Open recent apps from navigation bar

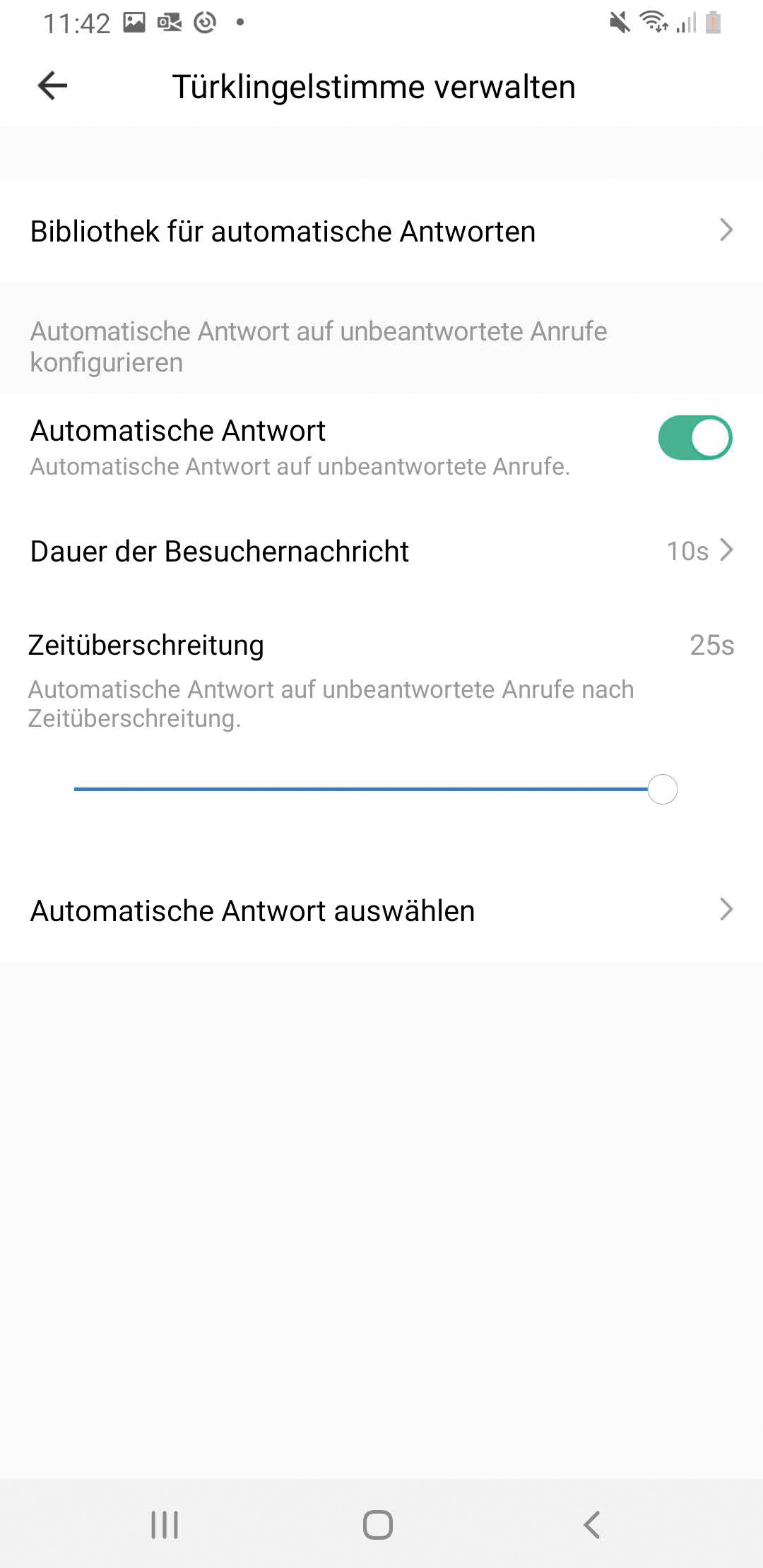(x=165, y=1524)
